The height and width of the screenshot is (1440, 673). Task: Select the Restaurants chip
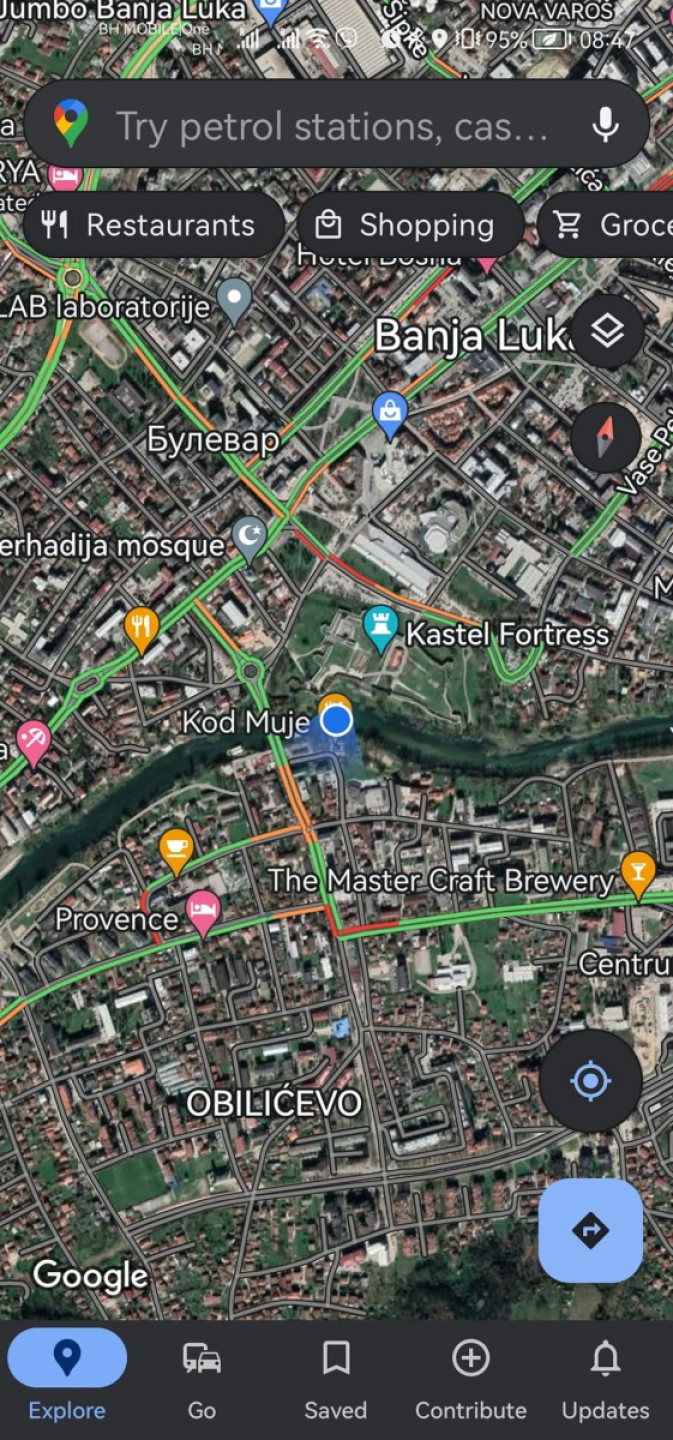(150, 225)
